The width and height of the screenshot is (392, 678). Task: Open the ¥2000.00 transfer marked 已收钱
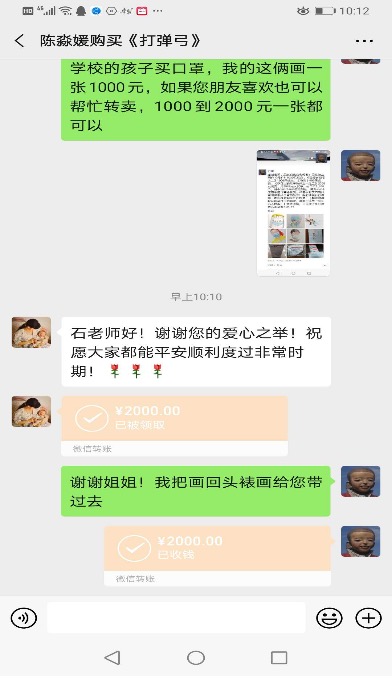click(x=217, y=556)
